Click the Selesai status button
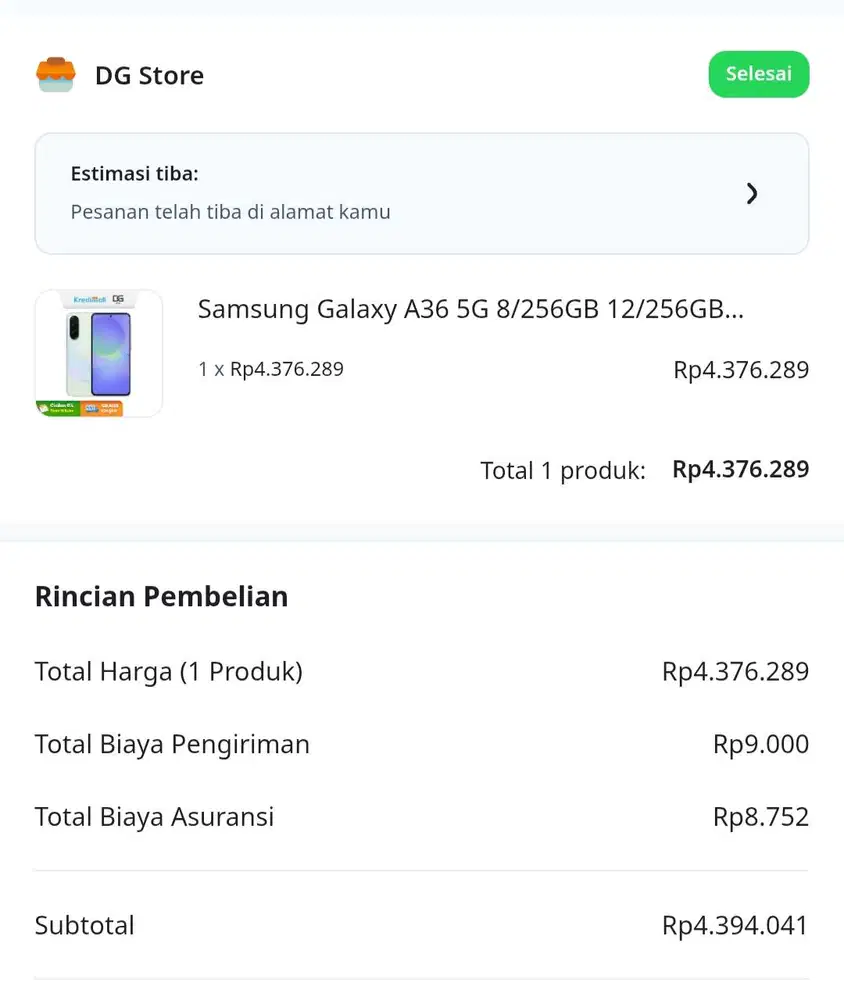The height and width of the screenshot is (1000, 844). (759, 74)
